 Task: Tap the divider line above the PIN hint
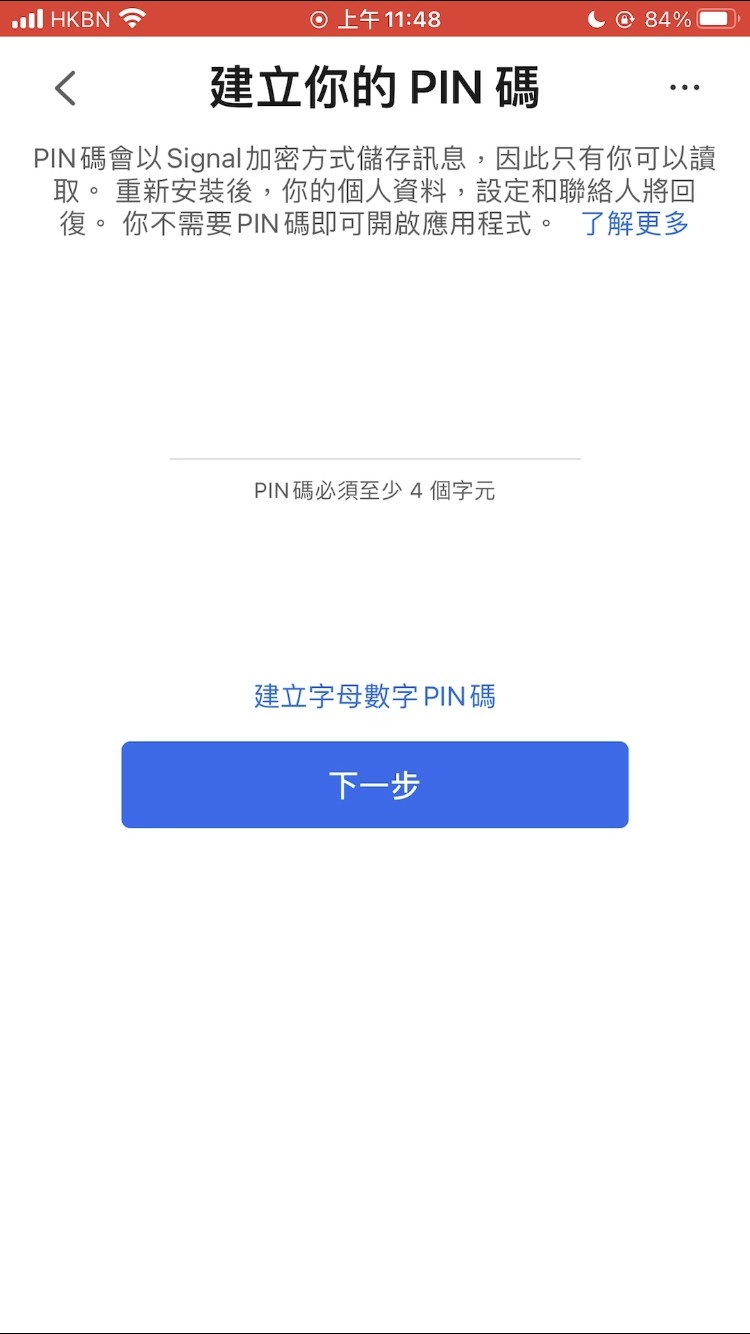coord(375,459)
